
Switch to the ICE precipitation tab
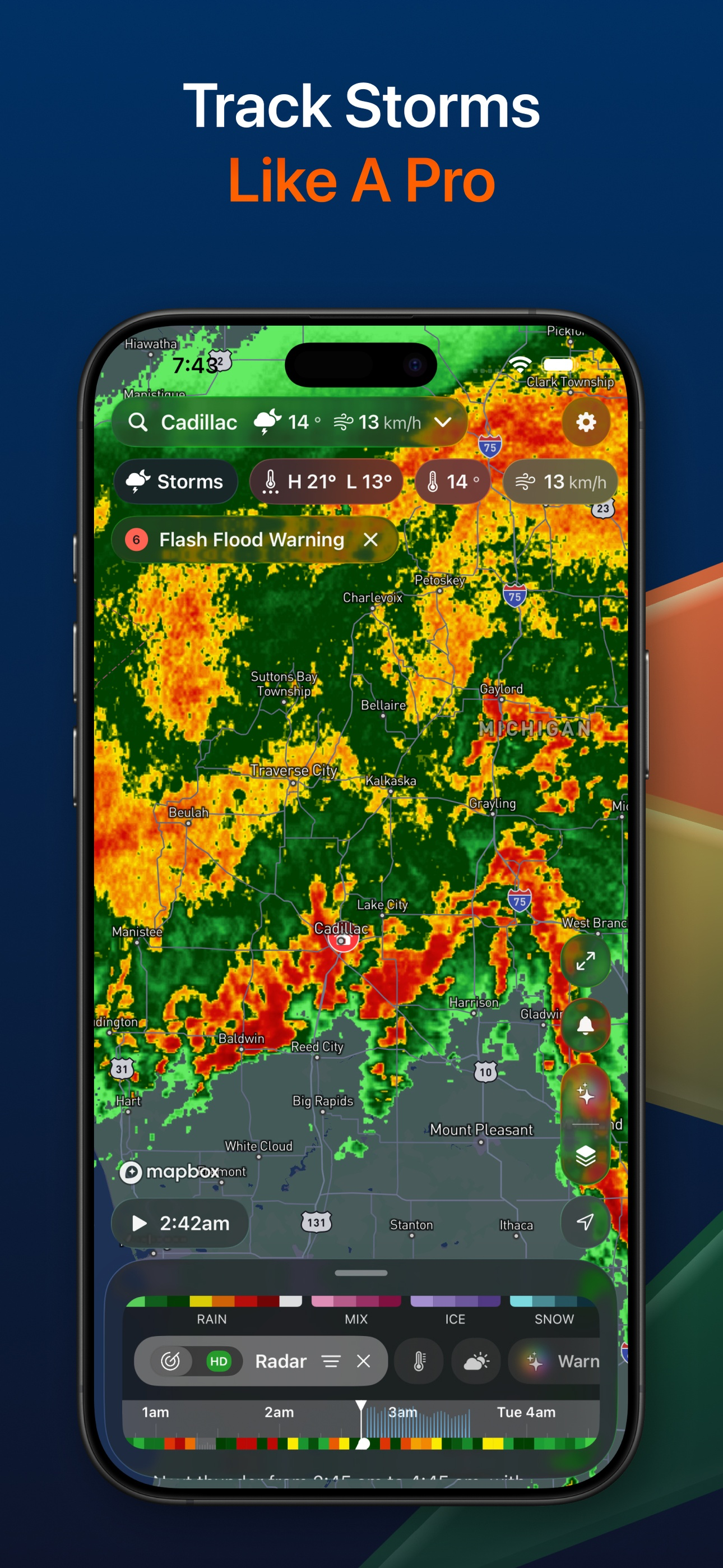455,1319
